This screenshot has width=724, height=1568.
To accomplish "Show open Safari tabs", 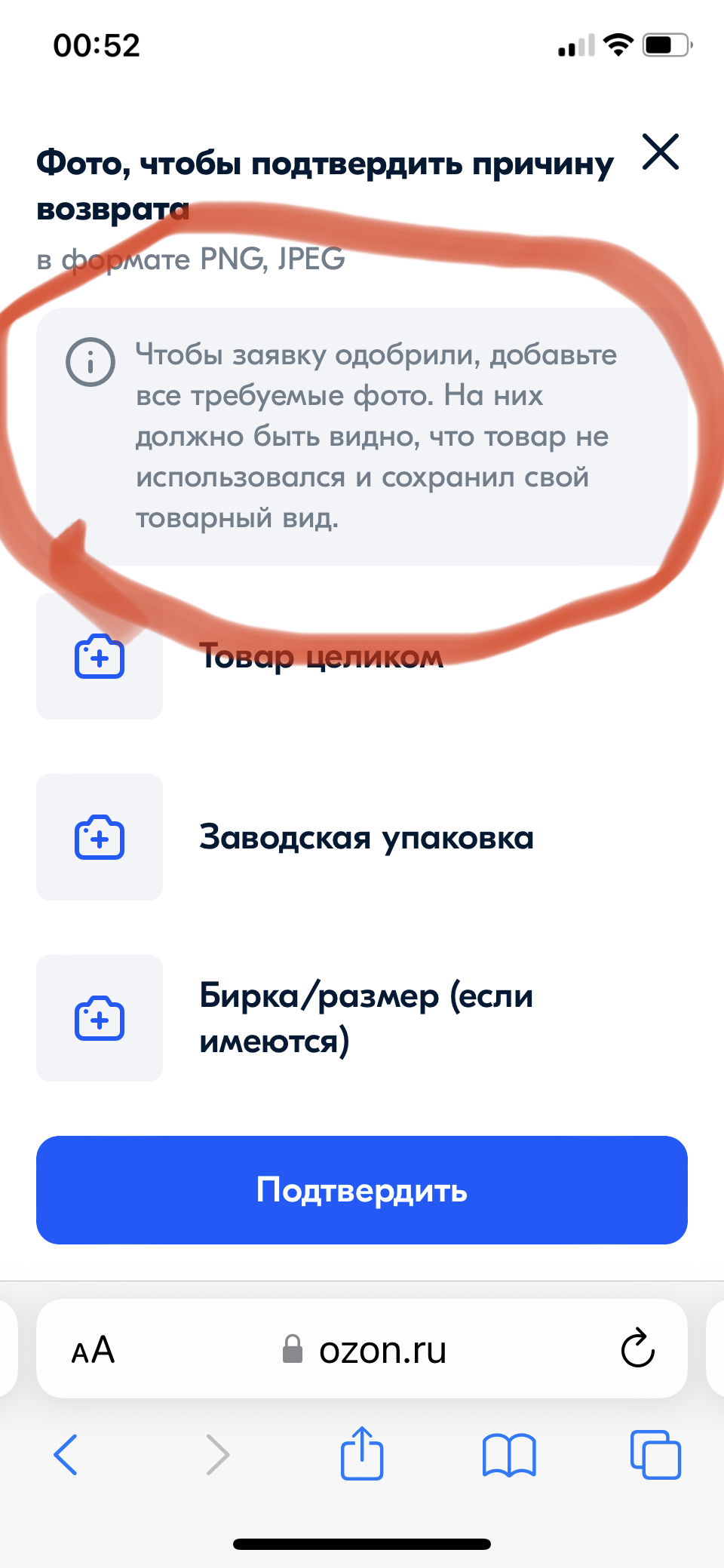I will coord(655,1454).
